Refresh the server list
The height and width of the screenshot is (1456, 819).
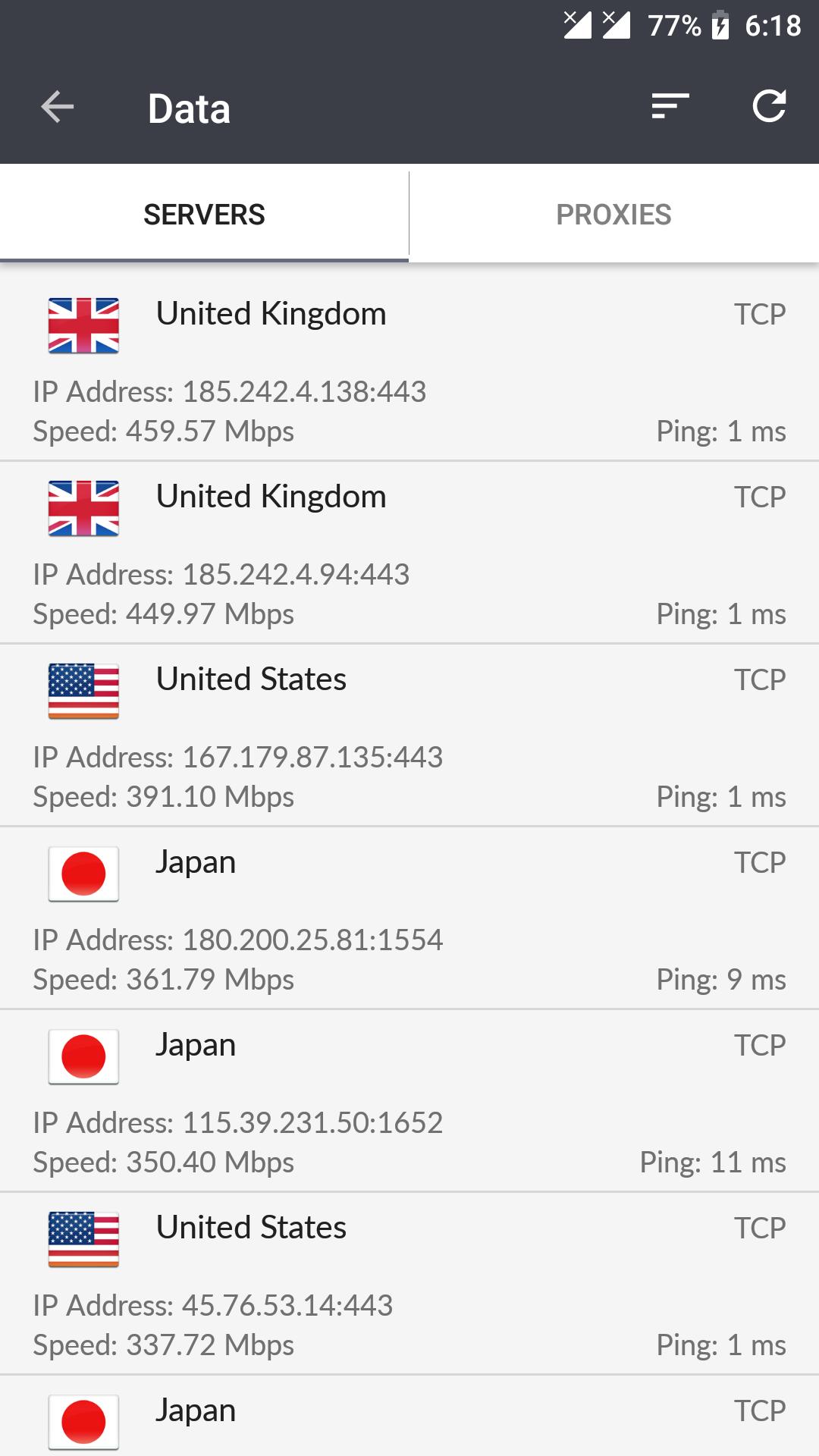coord(769,107)
